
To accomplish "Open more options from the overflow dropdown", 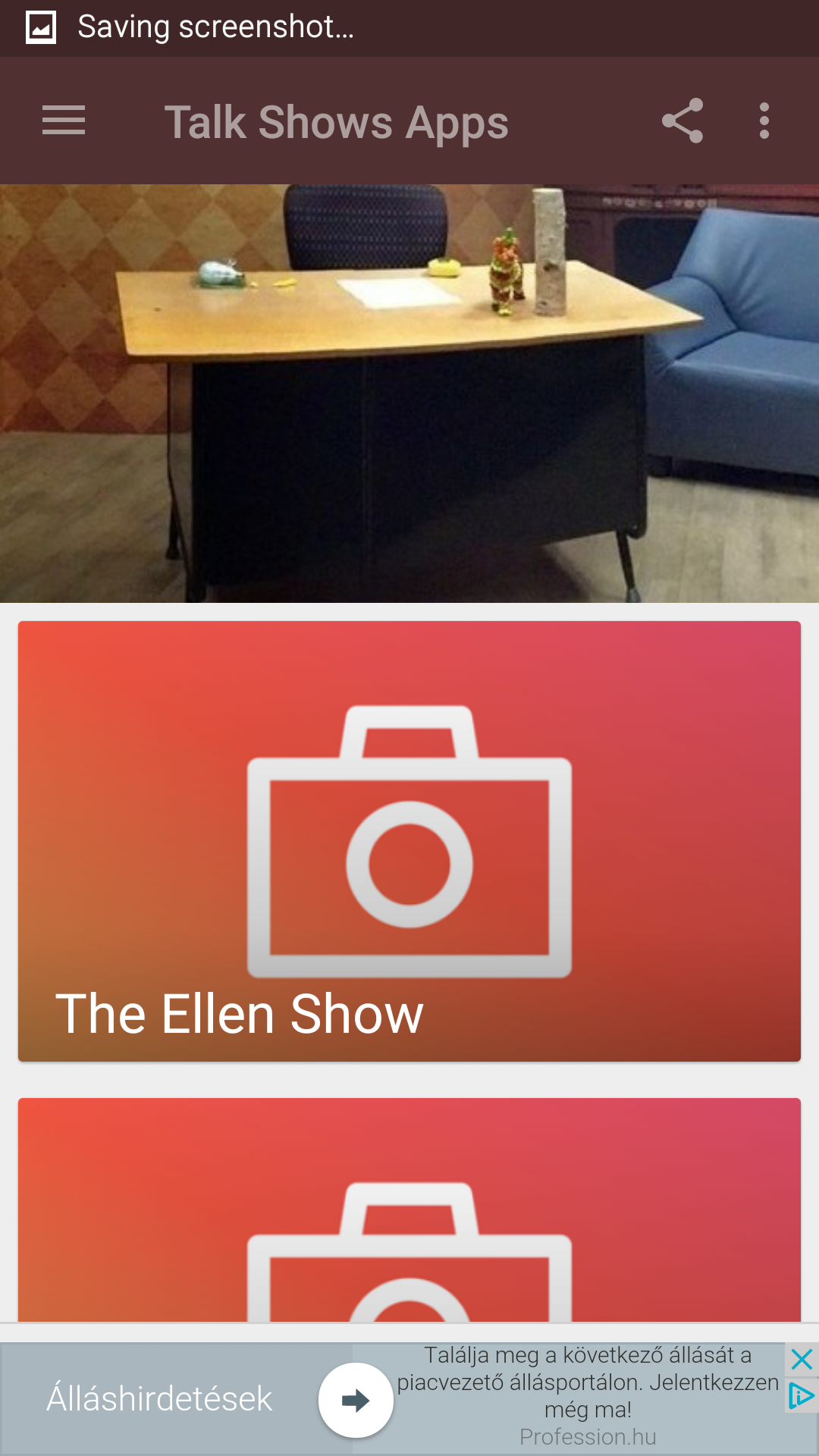I will [763, 121].
